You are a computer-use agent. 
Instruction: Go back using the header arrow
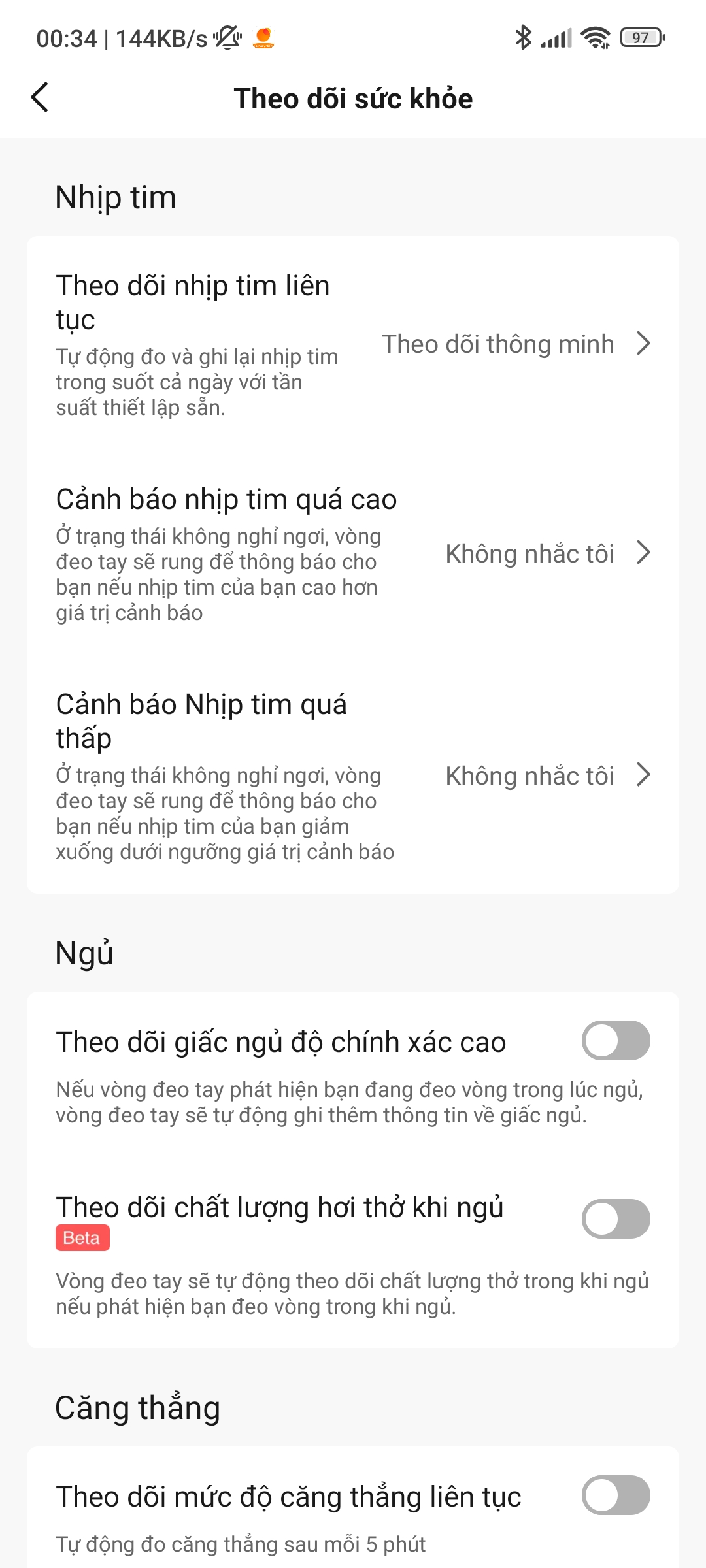coord(40,97)
